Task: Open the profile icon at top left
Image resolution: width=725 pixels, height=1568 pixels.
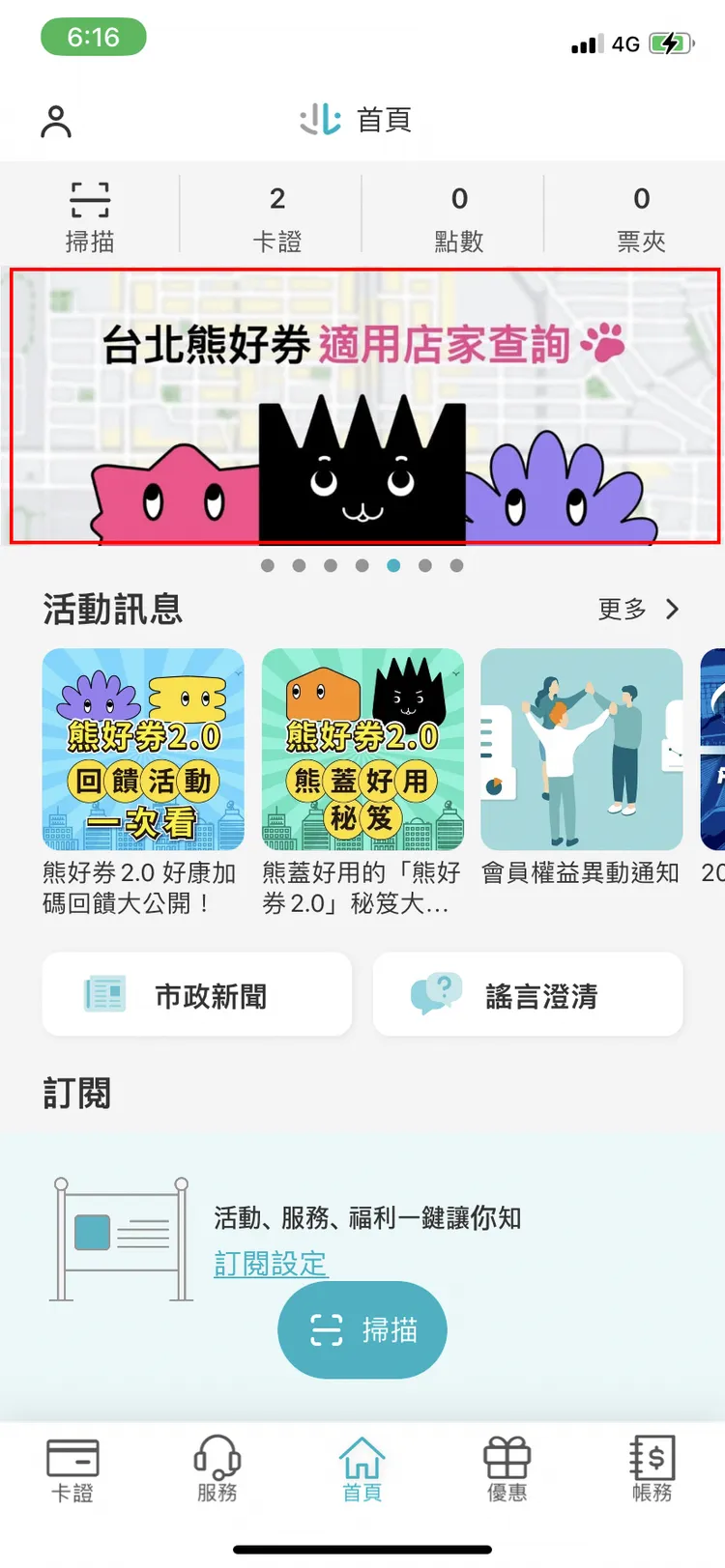Action: (x=55, y=119)
